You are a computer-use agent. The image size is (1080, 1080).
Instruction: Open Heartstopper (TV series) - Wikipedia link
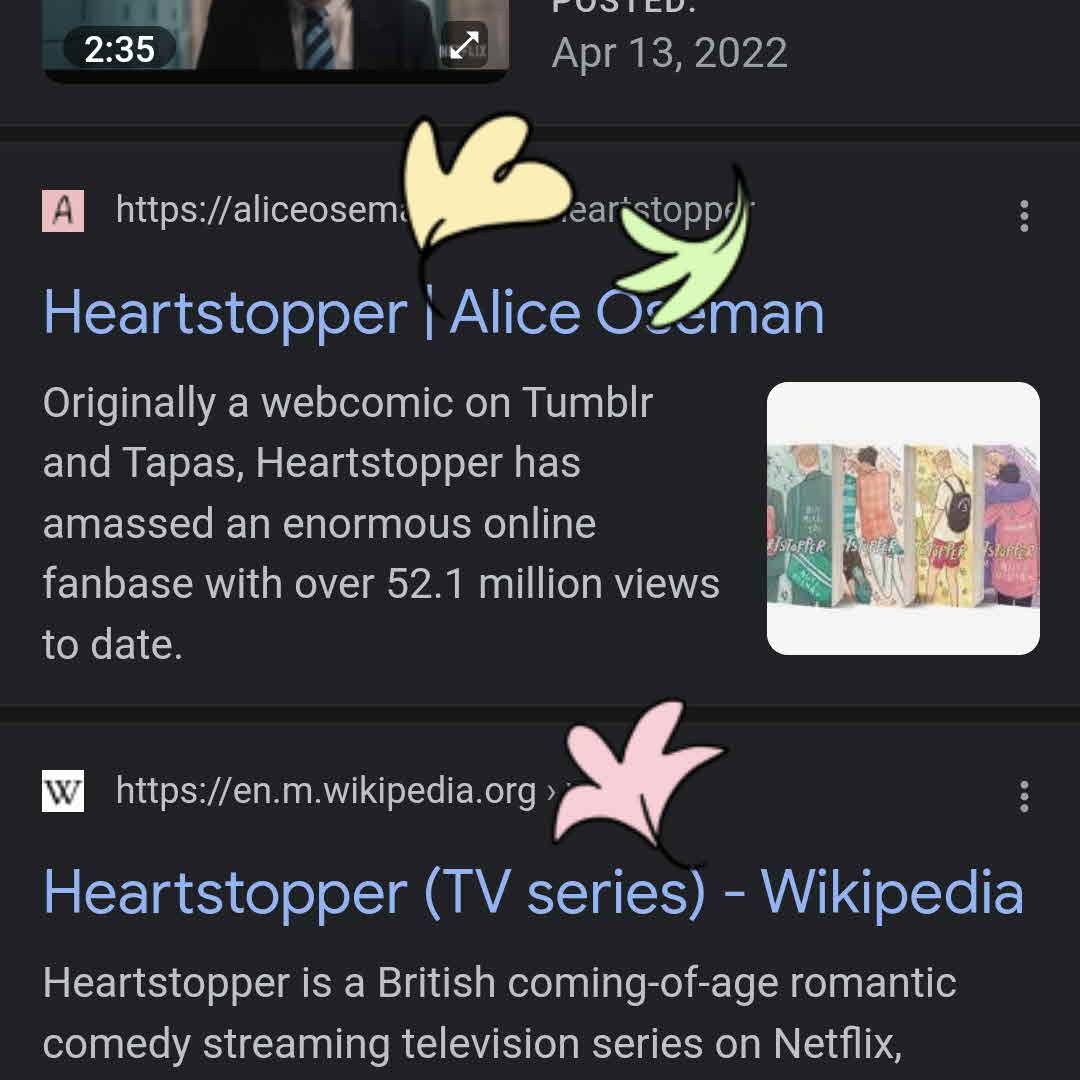coord(533,892)
